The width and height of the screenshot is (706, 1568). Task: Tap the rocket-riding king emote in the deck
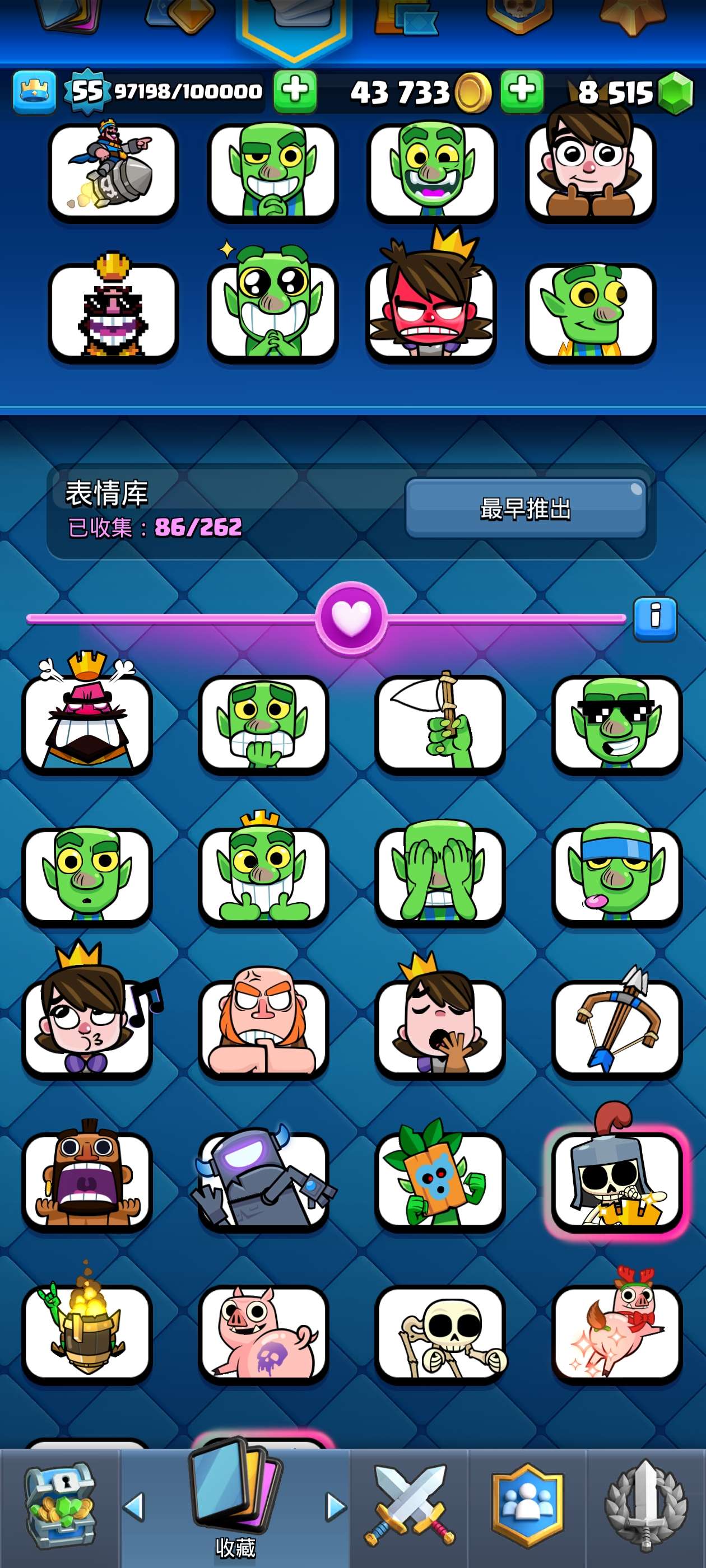click(x=113, y=172)
